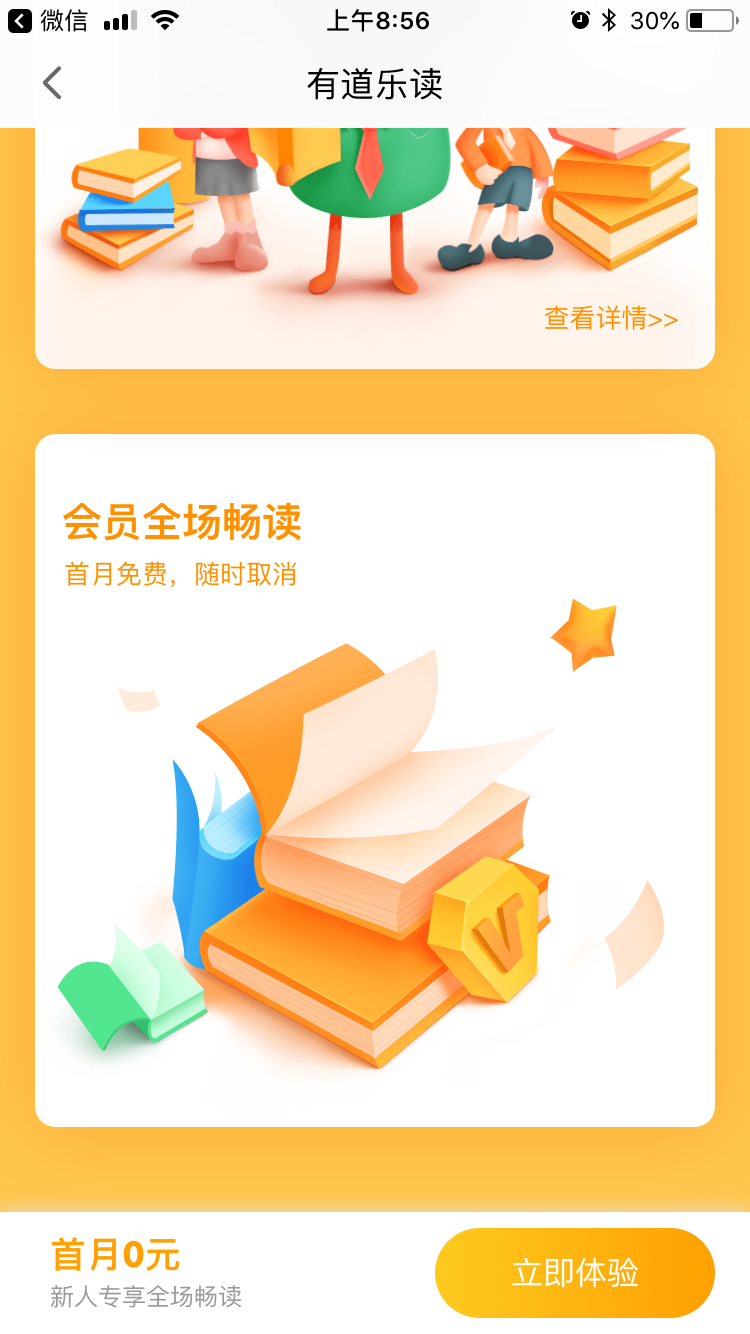The height and width of the screenshot is (1334, 750).
Task: Go back from the 有道乐读 page
Action: pyautogui.click(x=52, y=84)
